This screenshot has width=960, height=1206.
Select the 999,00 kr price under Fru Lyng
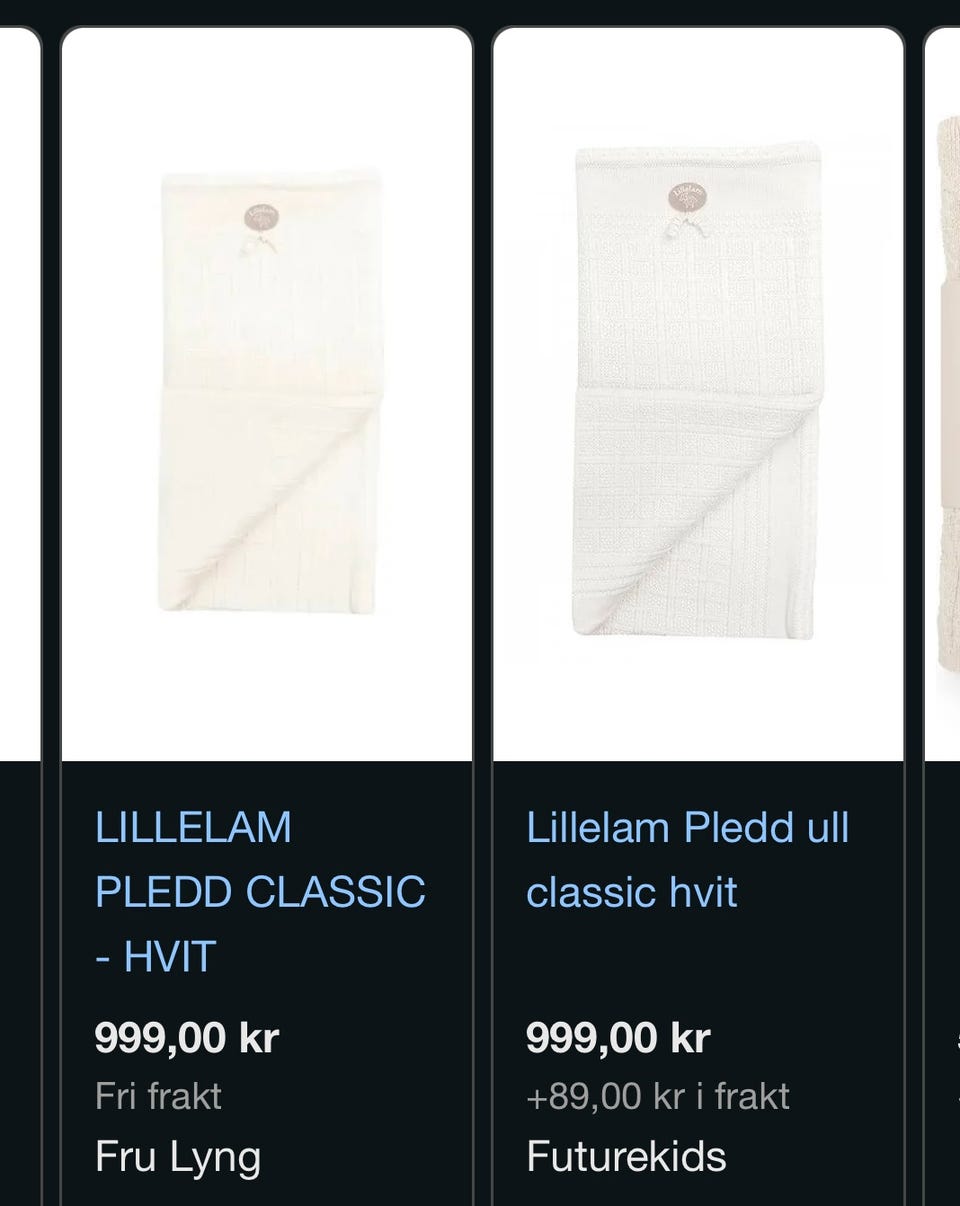click(185, 1038)
